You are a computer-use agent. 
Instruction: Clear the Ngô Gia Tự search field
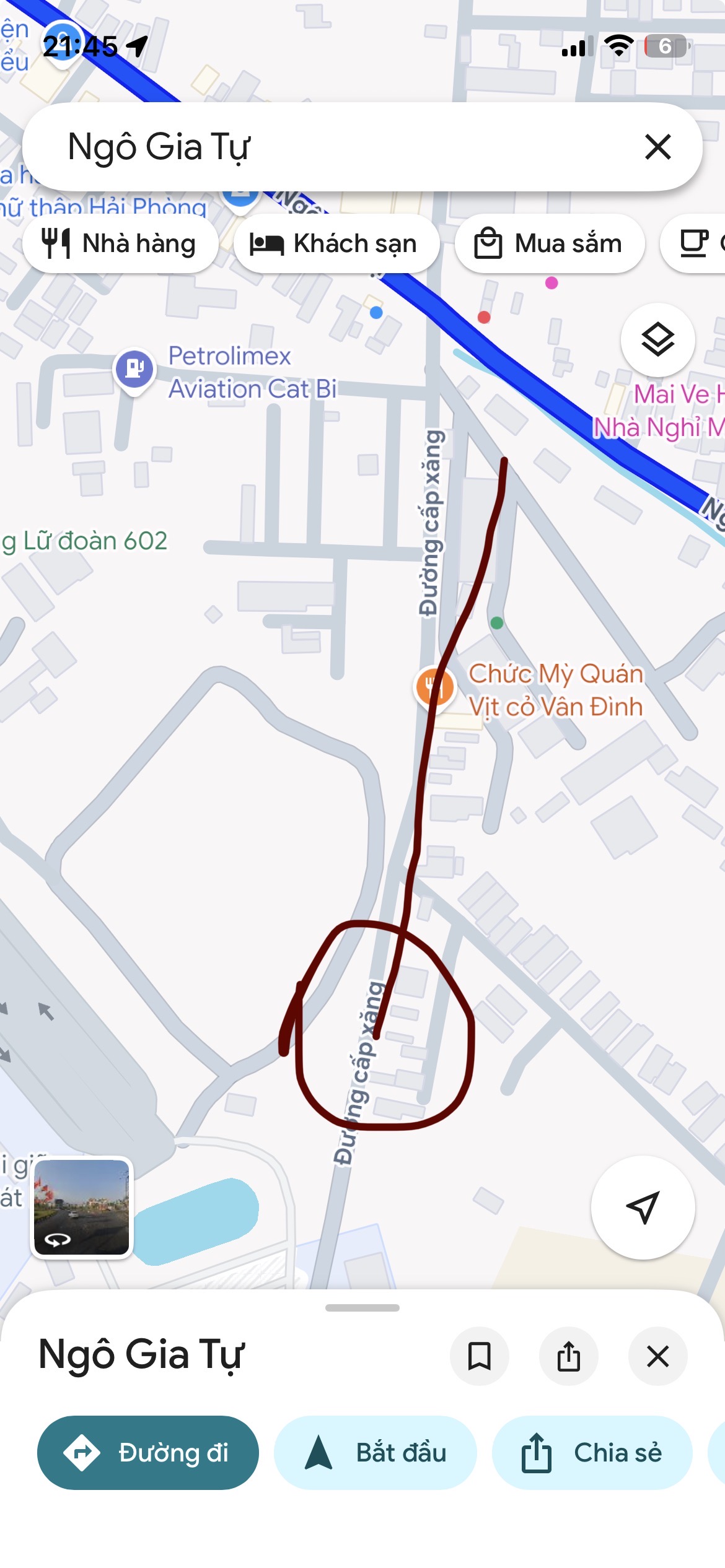click(x=657, y=147)
